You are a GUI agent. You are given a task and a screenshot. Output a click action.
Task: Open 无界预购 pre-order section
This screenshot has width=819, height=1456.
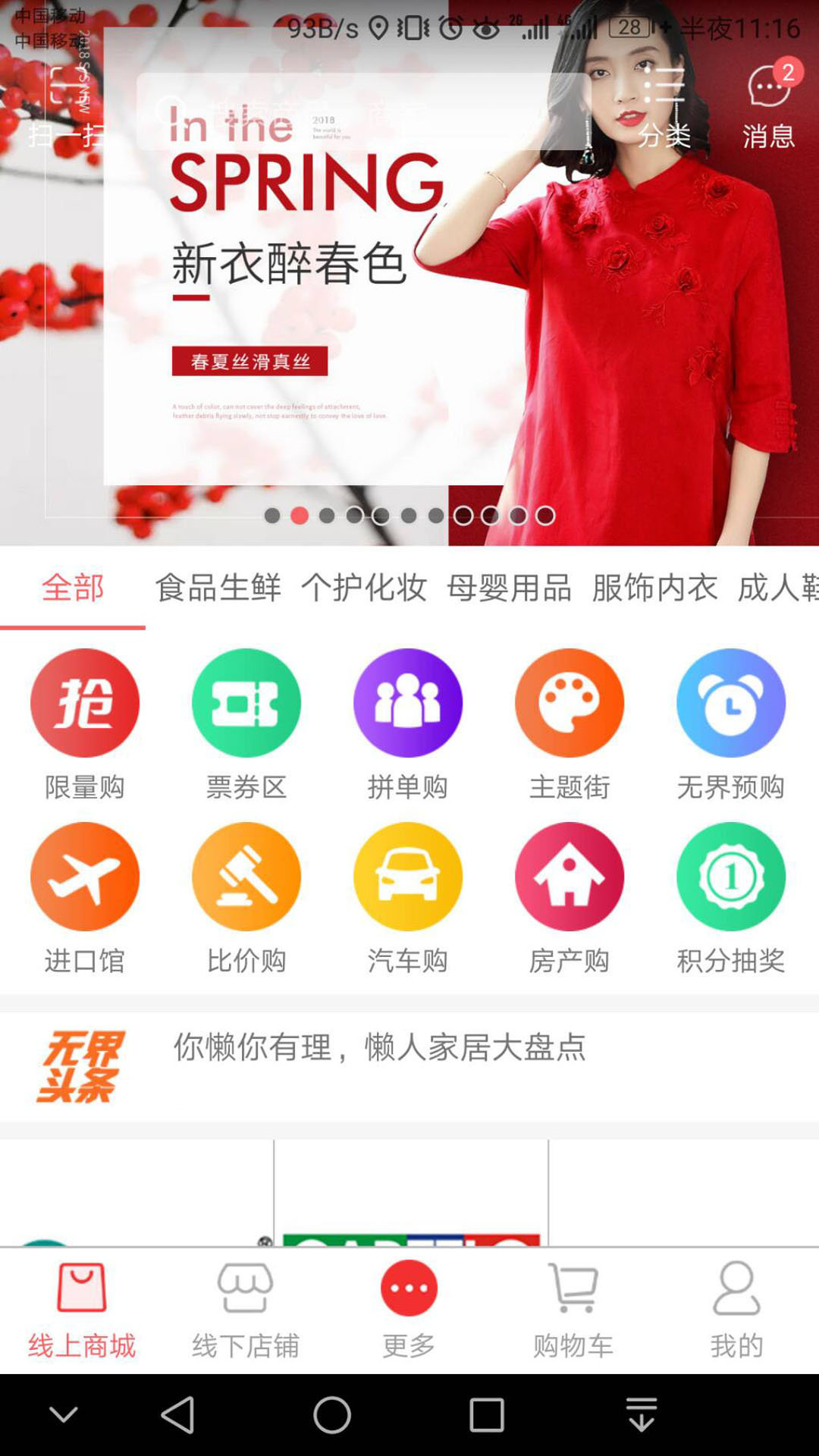click(730, 724)
